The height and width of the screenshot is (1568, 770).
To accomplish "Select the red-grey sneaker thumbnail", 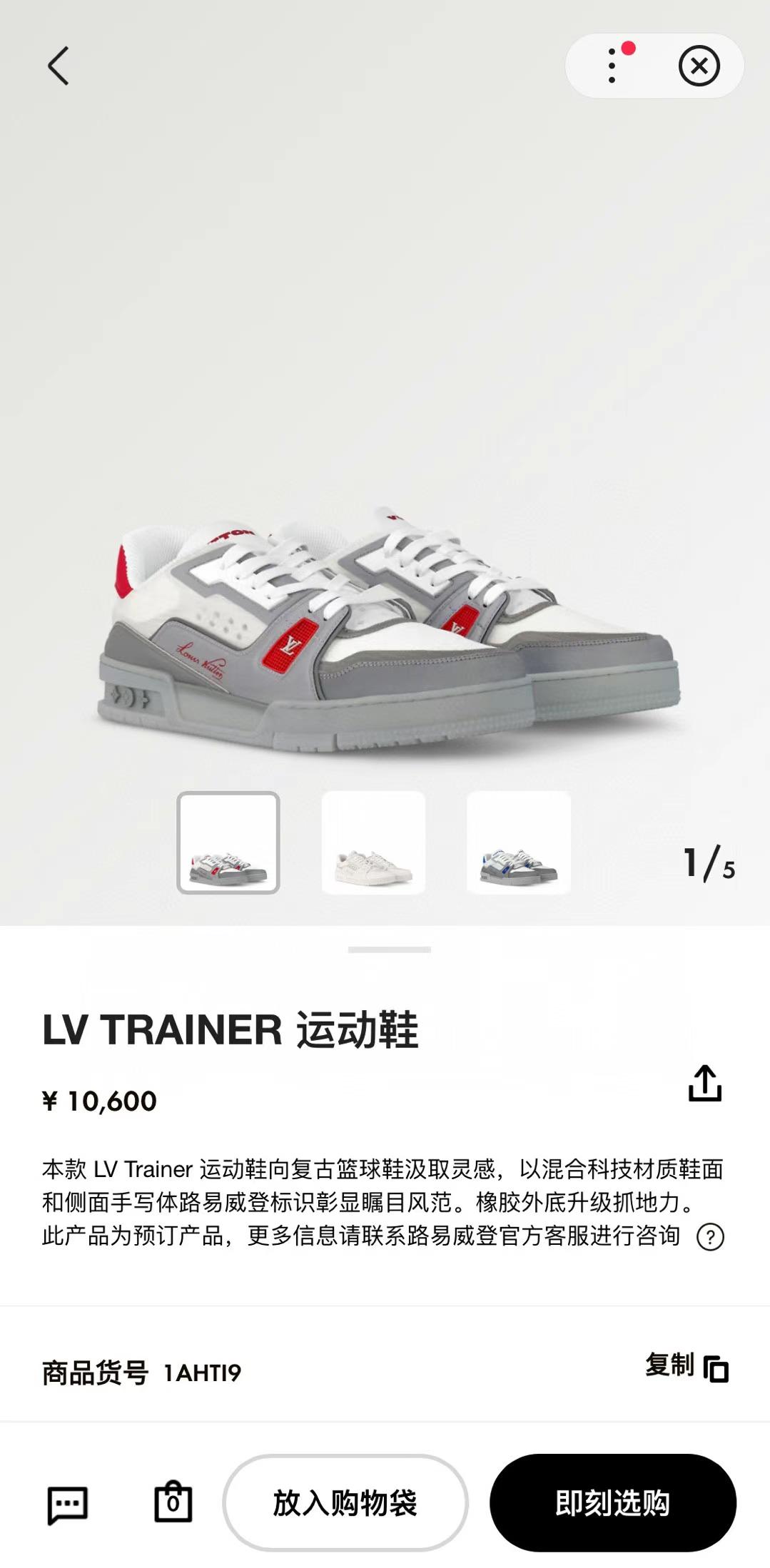I will click(x=228, y=842).
